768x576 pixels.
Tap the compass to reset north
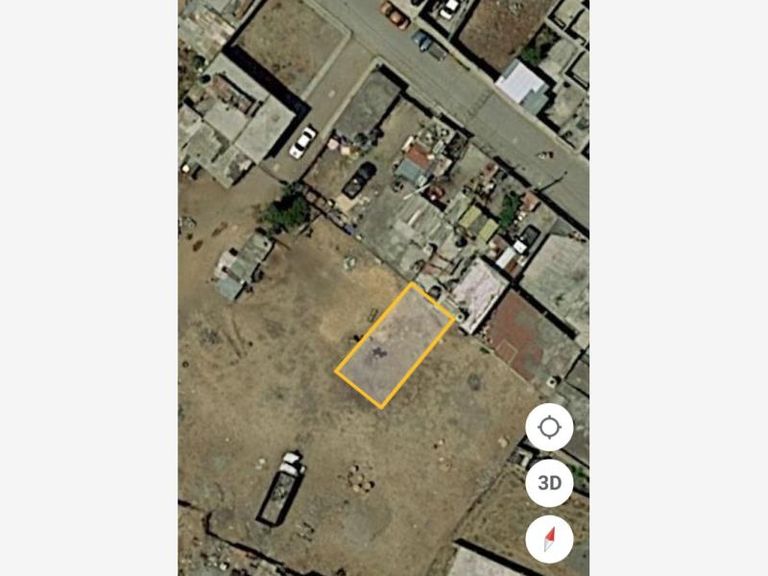[x=549, y=539]
